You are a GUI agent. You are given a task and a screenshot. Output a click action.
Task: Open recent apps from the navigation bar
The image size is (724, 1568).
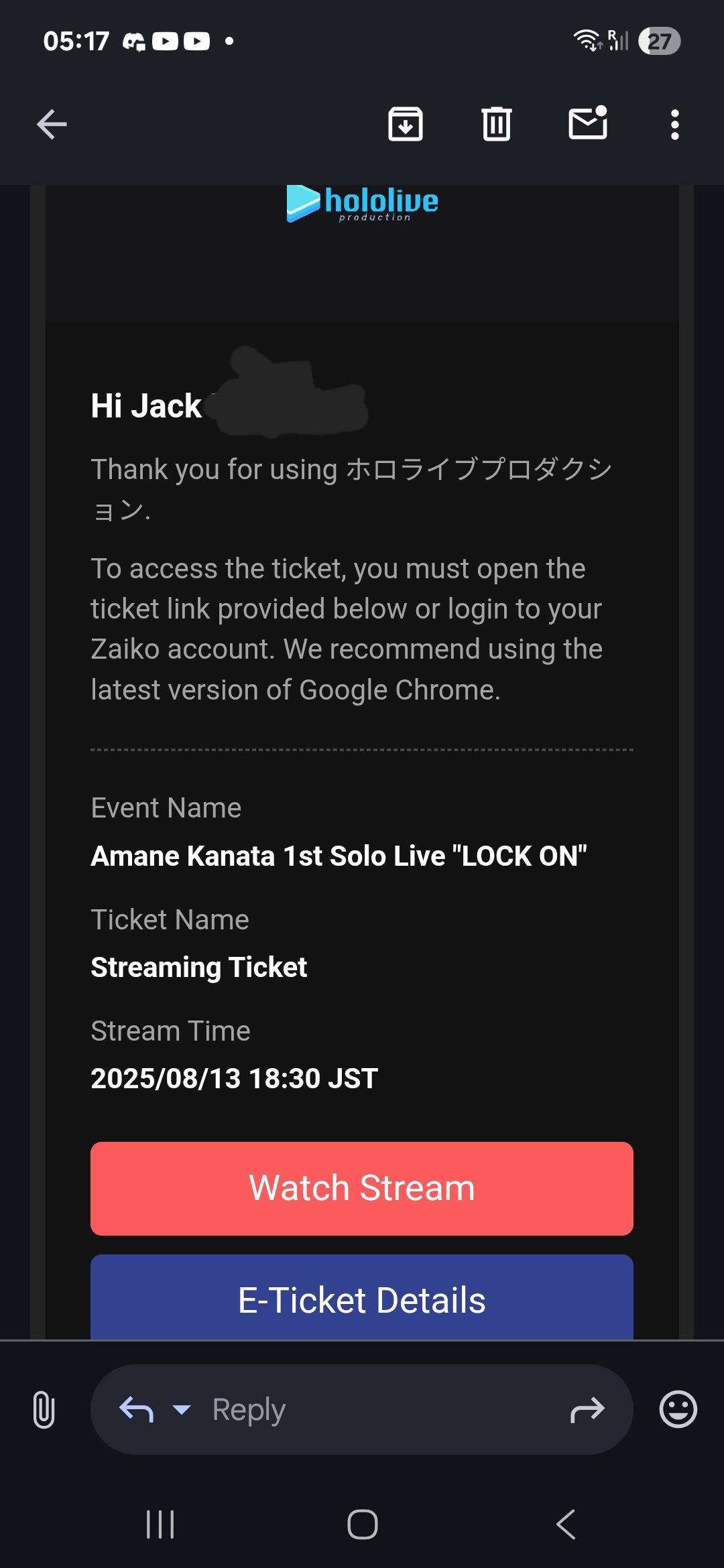pyautogui.click(x=160, y=1524)
